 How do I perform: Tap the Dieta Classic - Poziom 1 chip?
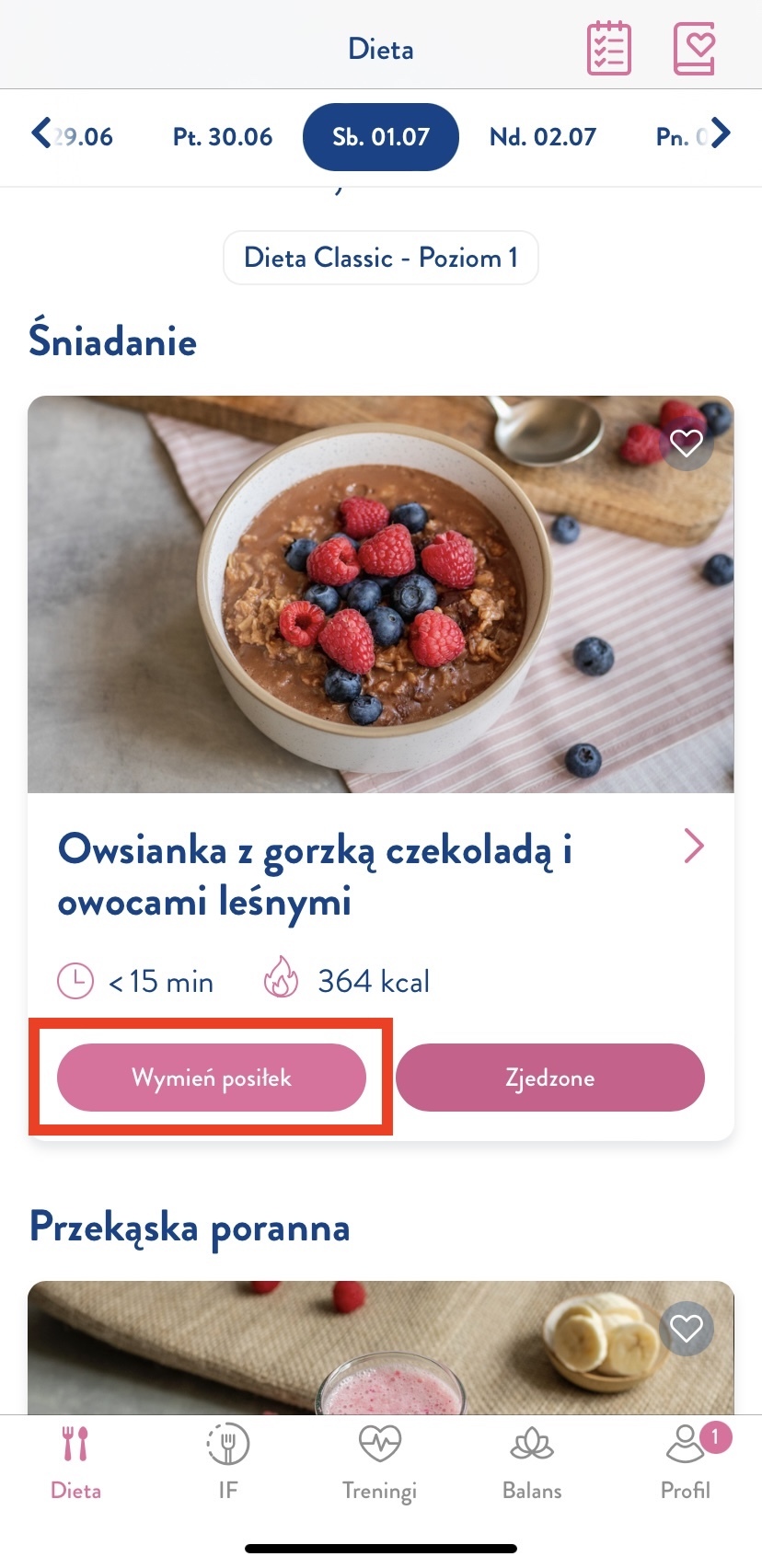pyautogui.click(x=381, y=258)
